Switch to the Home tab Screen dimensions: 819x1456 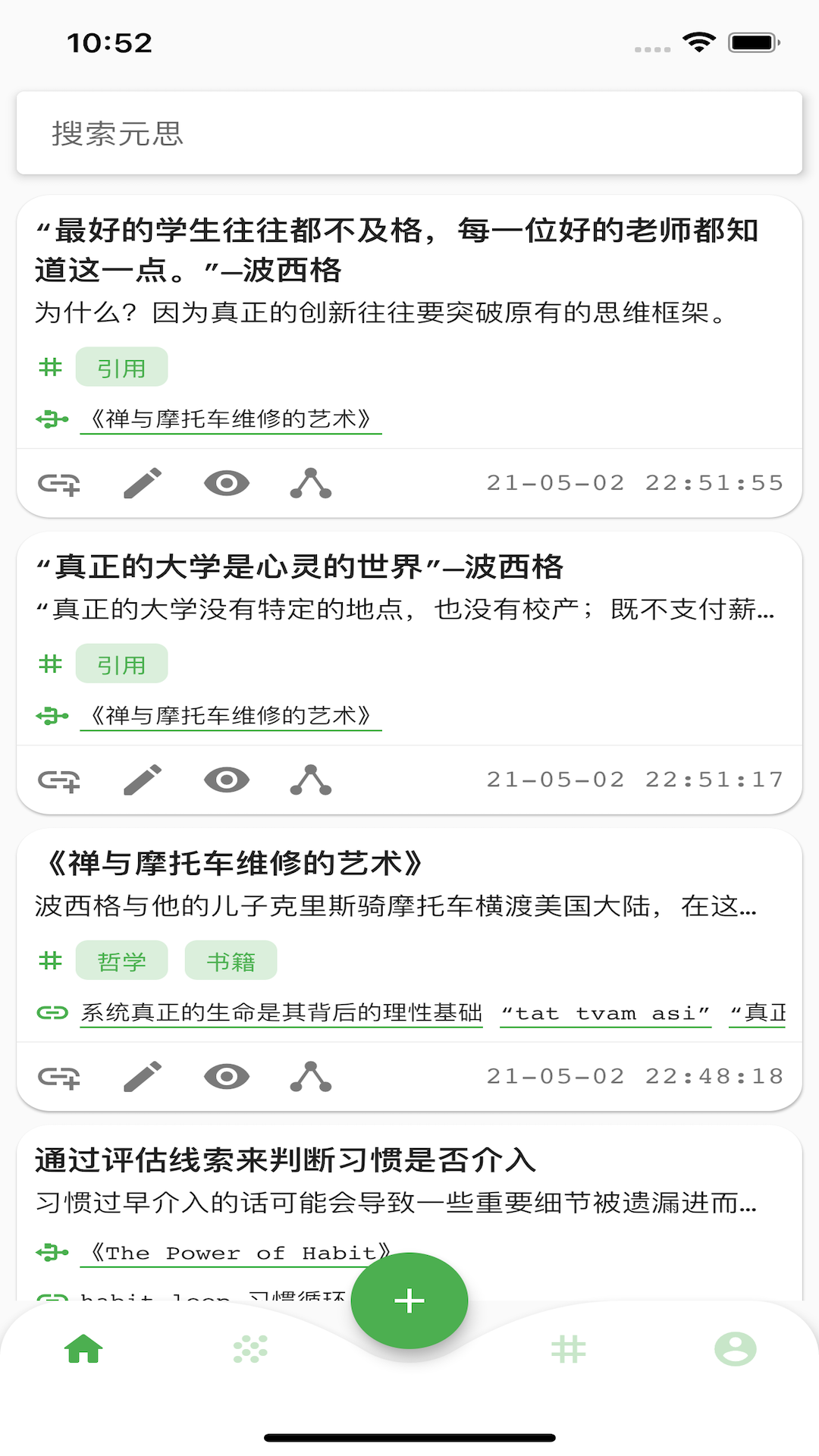[85, 1348]
